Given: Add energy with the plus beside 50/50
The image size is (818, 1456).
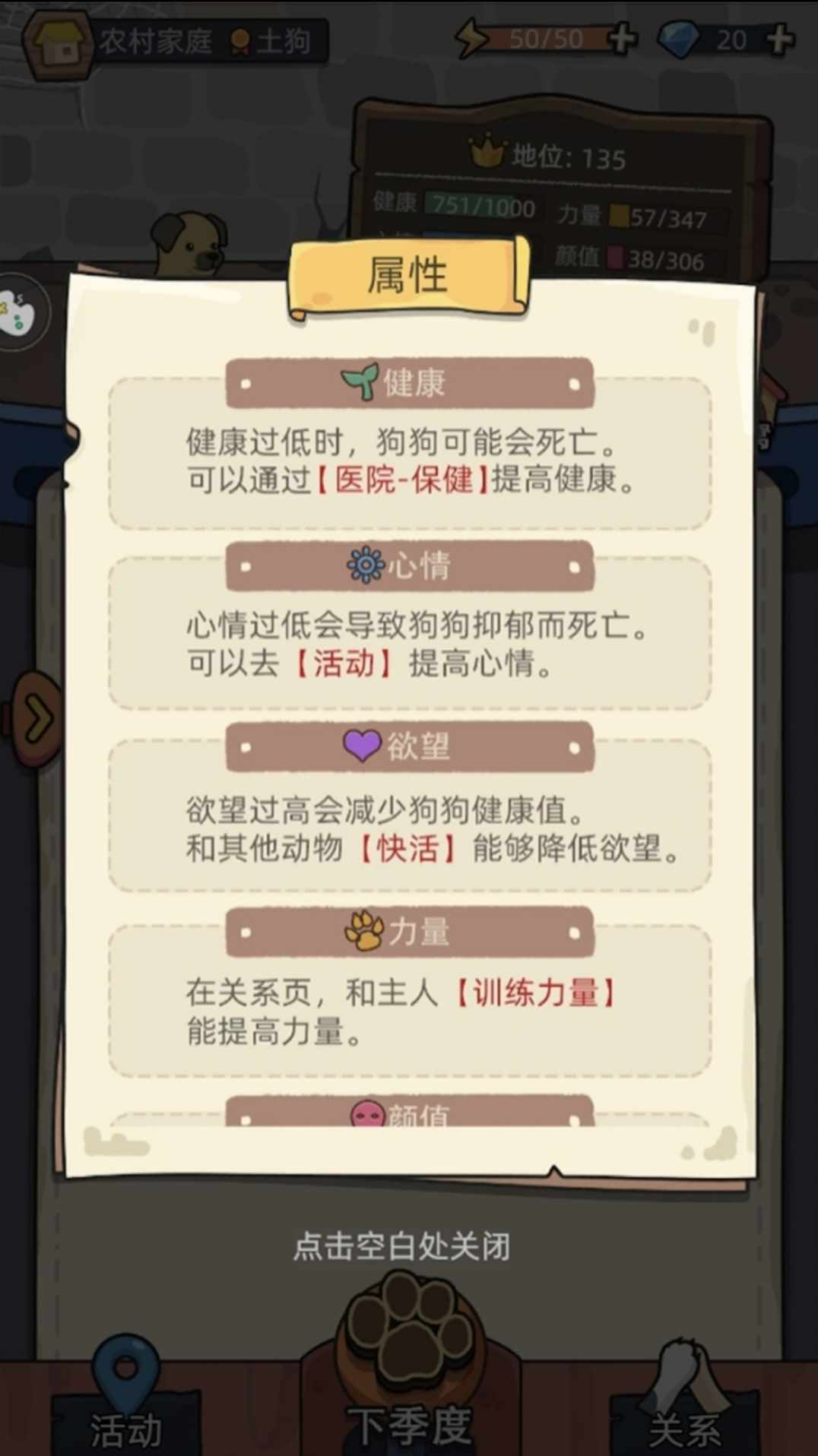Looking at the screenshot, I should [x=623, y=39].
